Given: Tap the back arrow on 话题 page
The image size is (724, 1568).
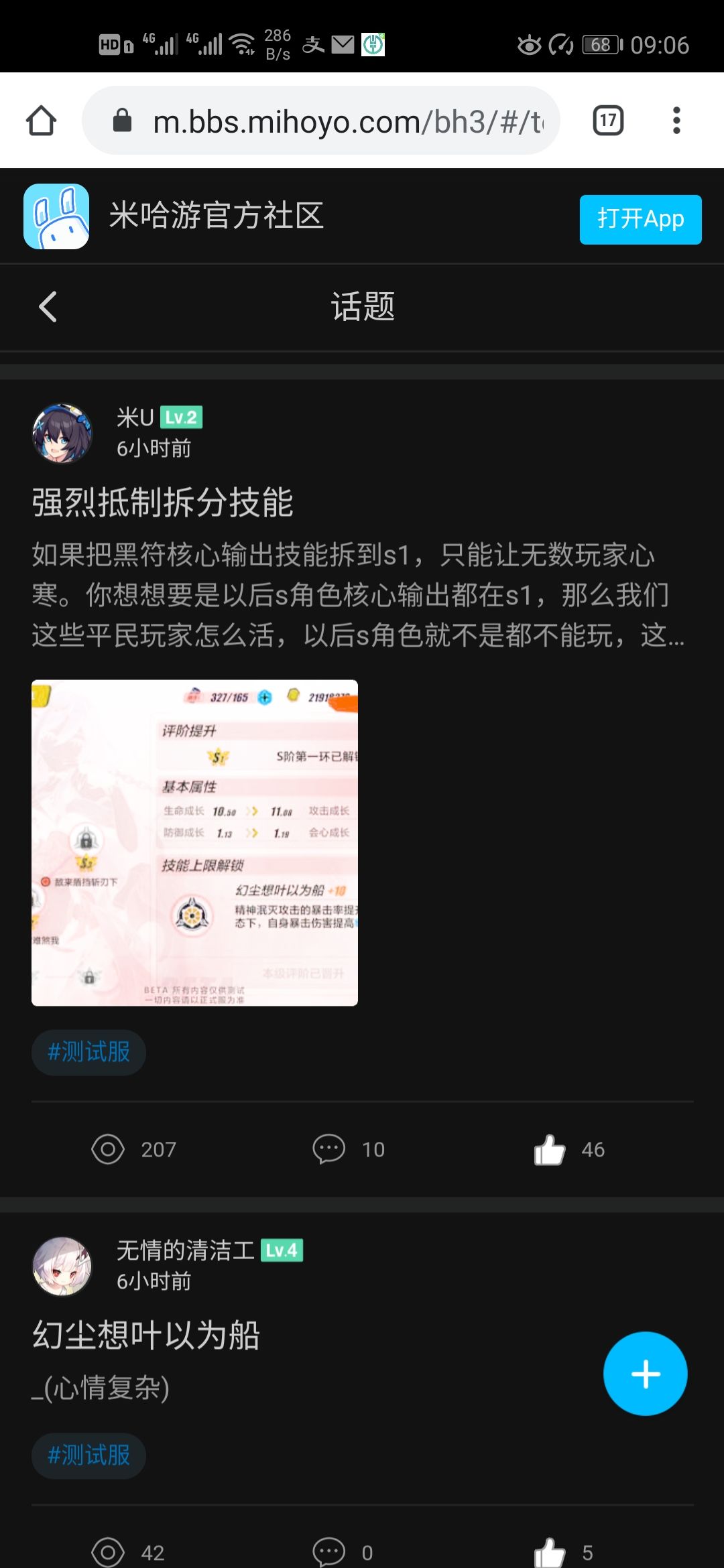Looking at the screenshot, I should (x=47, y=307).
